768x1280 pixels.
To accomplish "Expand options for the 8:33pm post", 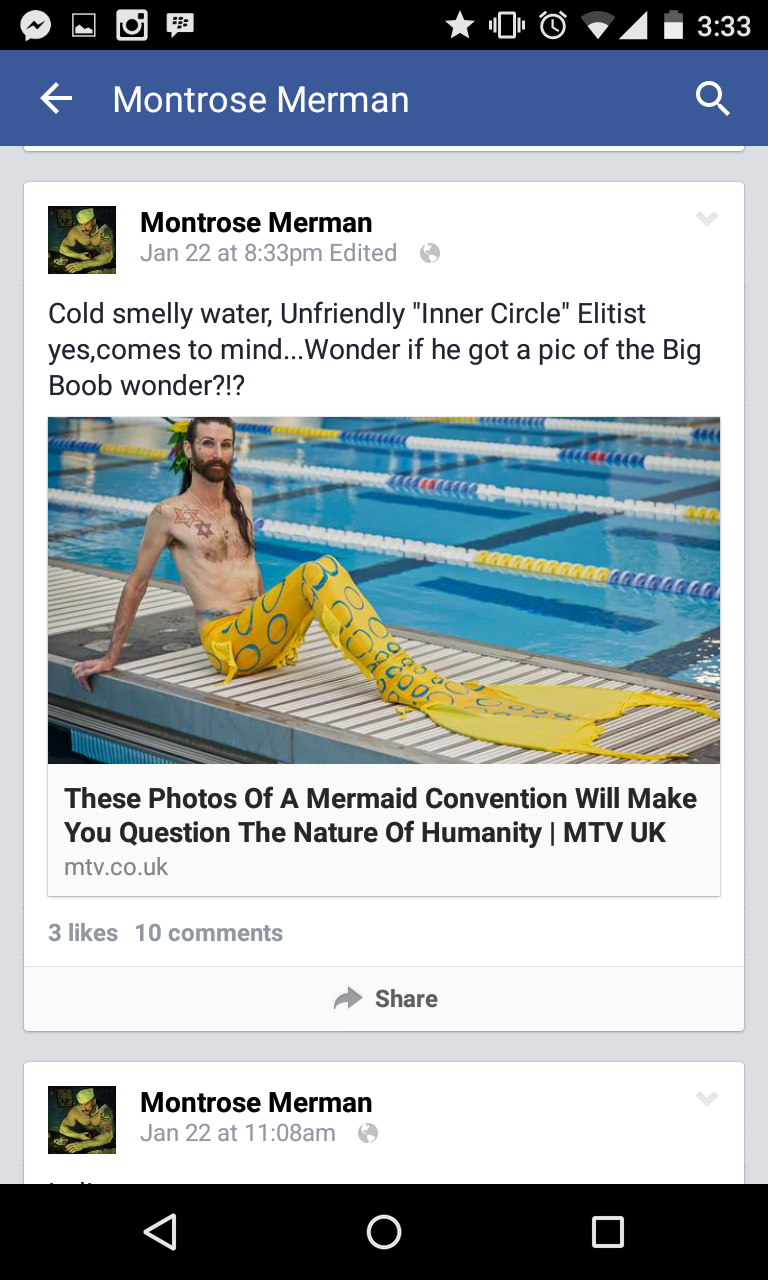I will [x=707, y=220].
